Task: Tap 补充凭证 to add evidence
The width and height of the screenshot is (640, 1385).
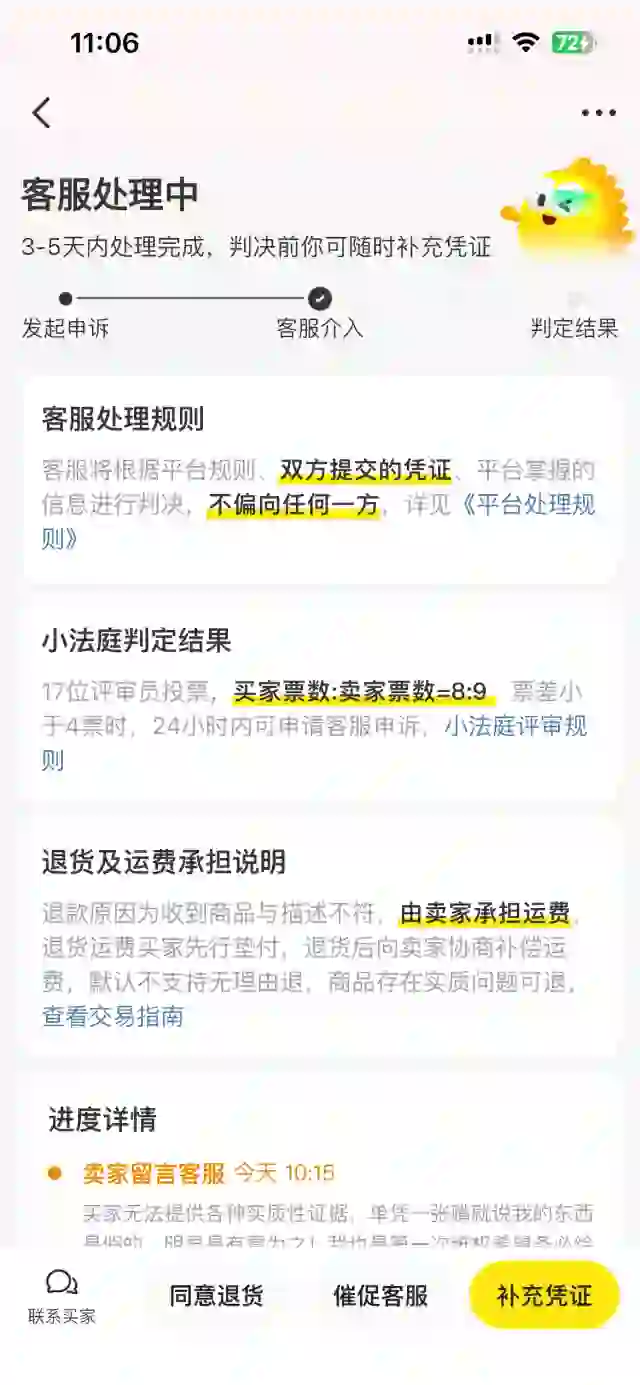Action: [544, 1296]
